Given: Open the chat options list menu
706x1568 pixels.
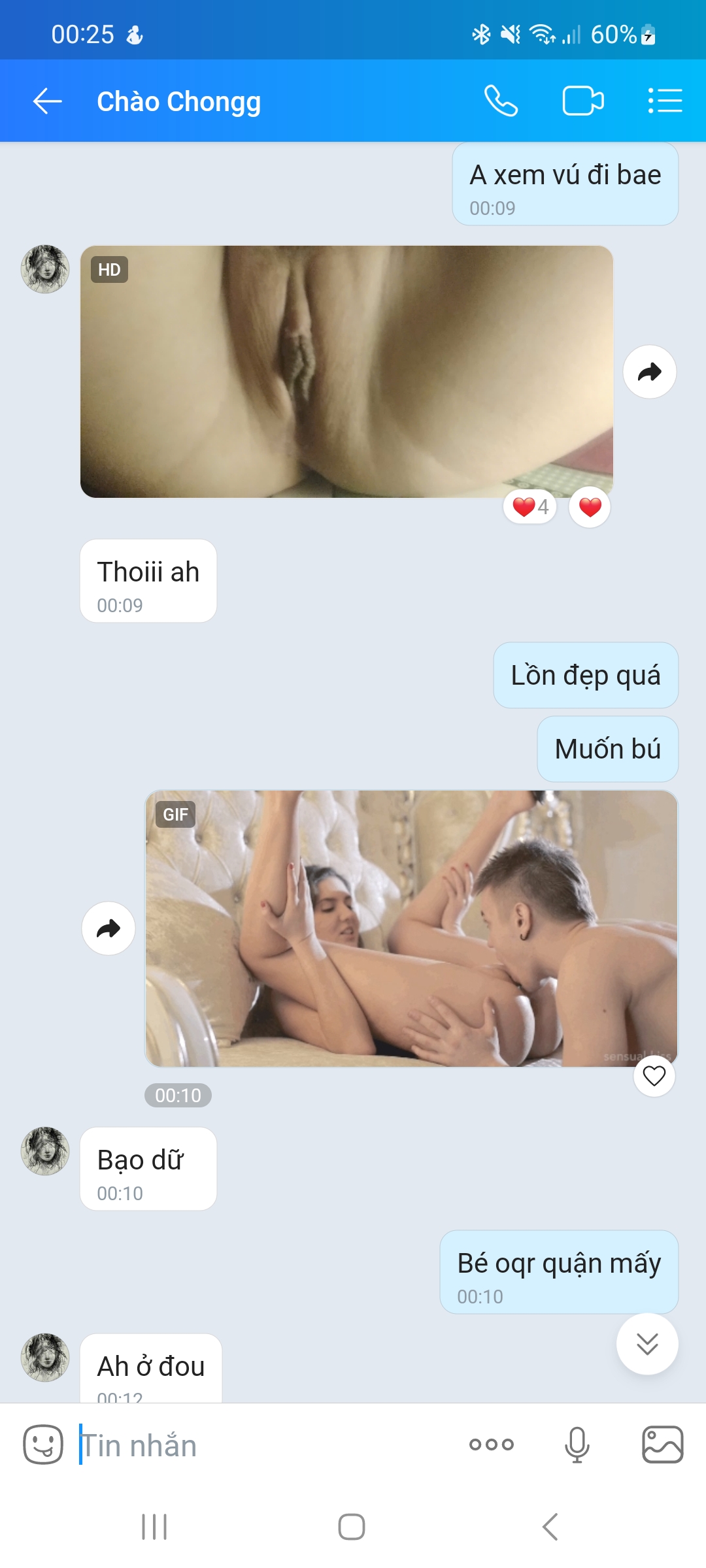Looking at the screenshot, I should tap(665, 101).
